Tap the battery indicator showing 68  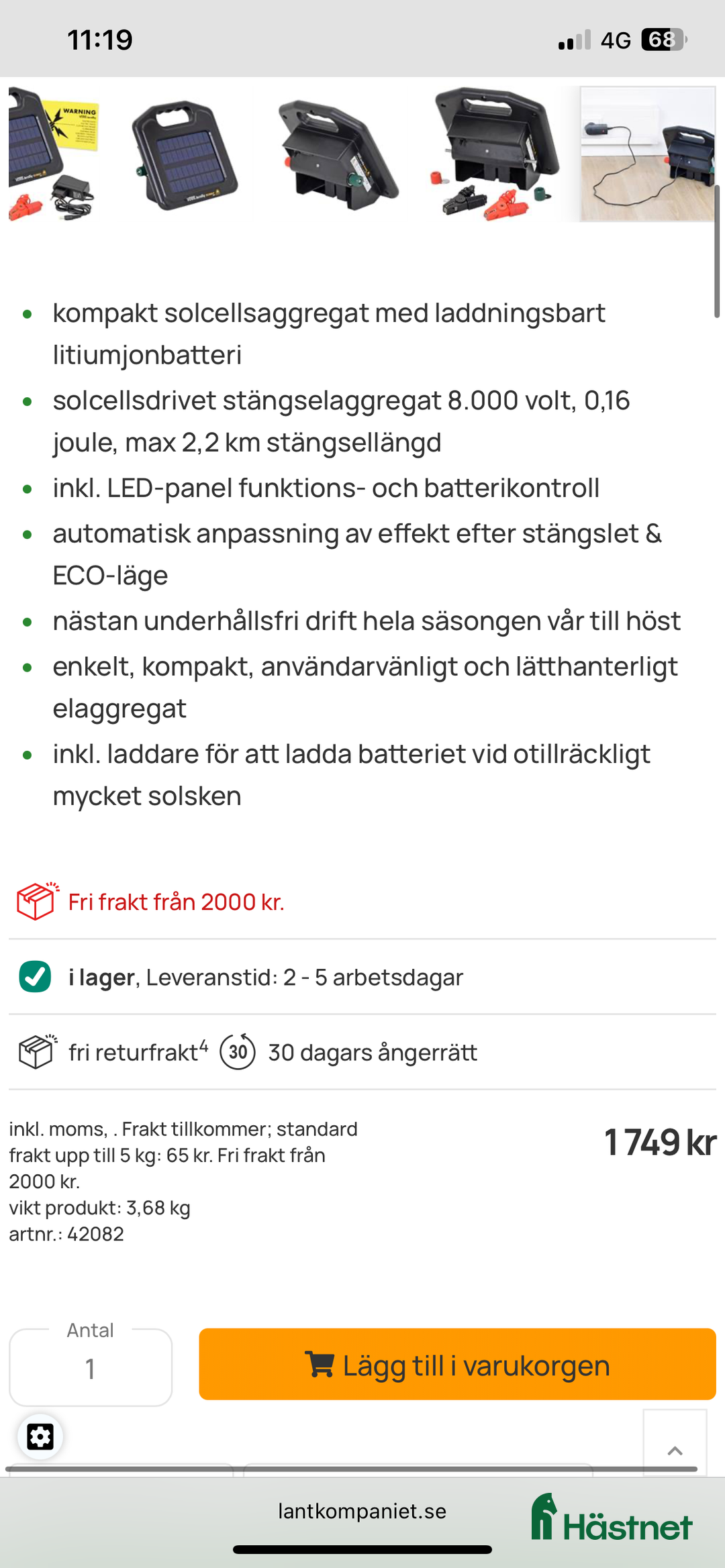[x=663, y=40]
